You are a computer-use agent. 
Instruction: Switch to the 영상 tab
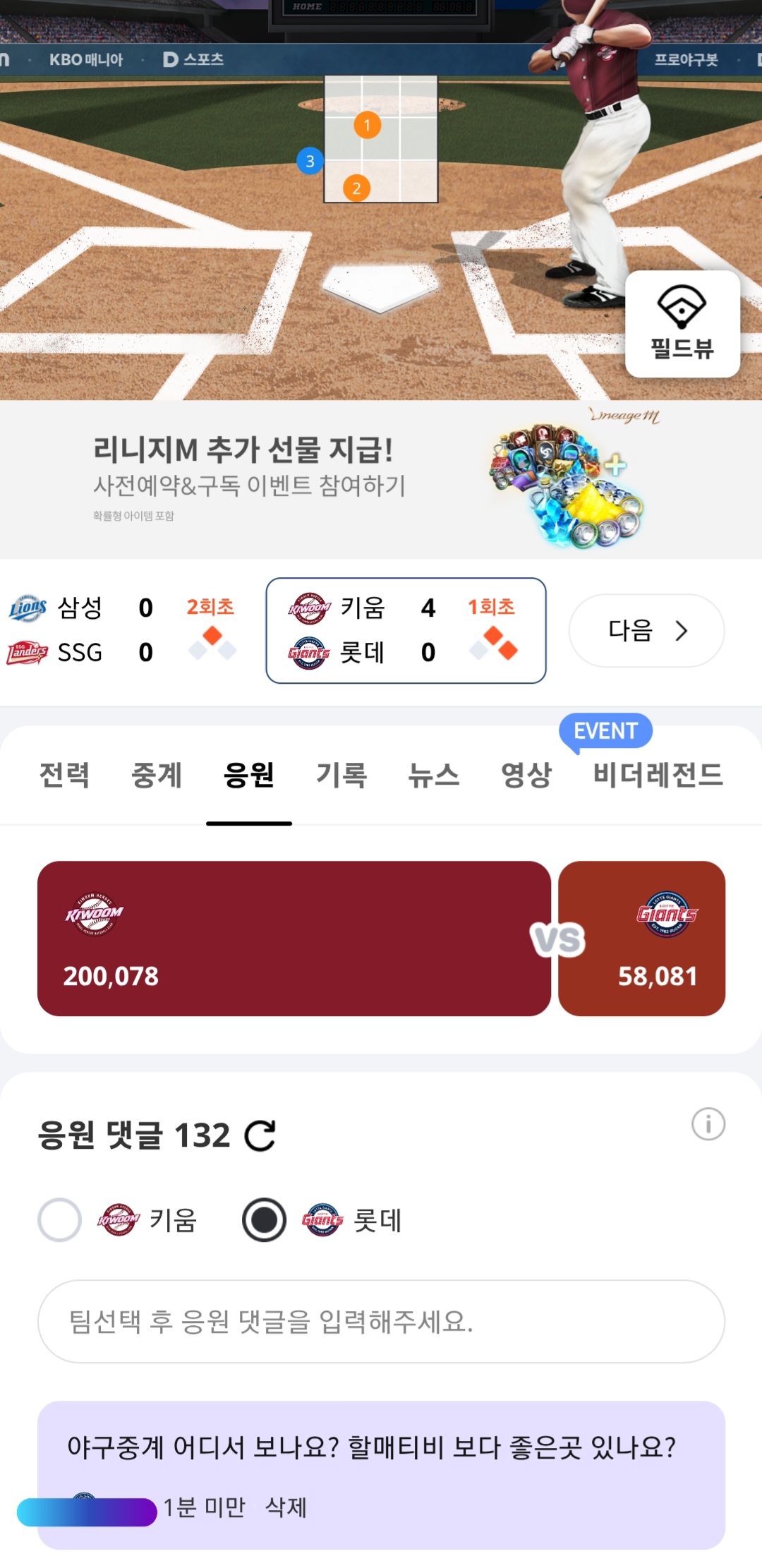526,775
